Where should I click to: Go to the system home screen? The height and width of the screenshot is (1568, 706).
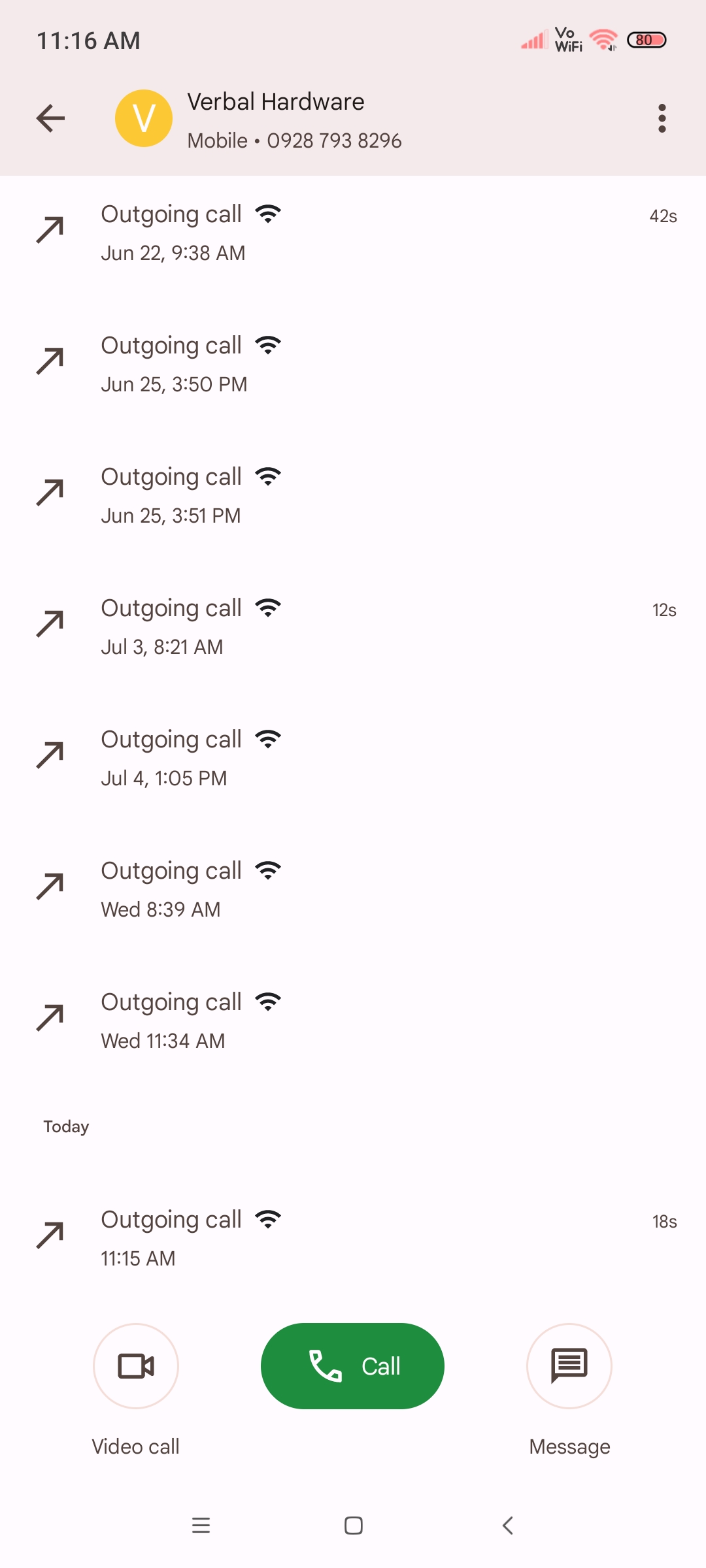coord(354,1526)
